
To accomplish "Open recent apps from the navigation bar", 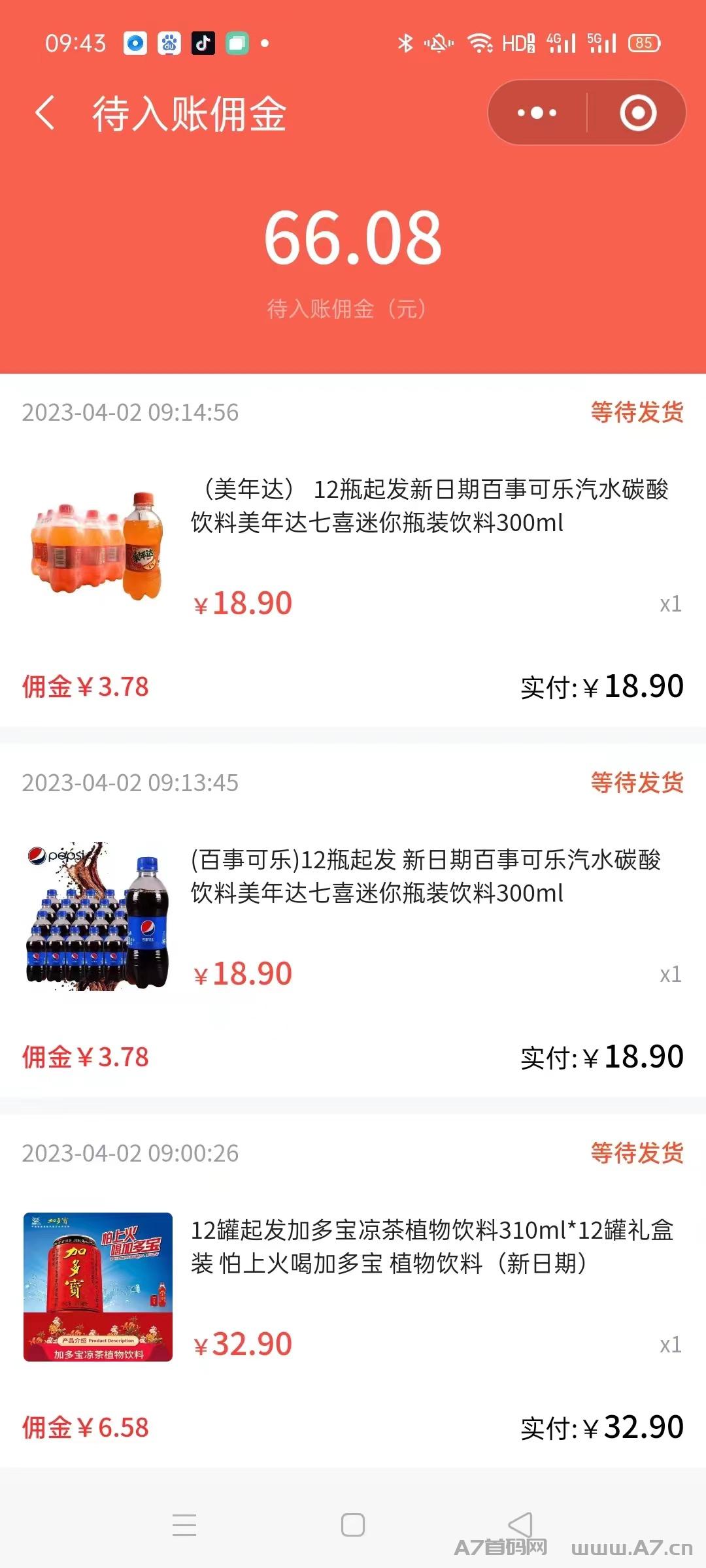I will click(x=184, y=1525).
